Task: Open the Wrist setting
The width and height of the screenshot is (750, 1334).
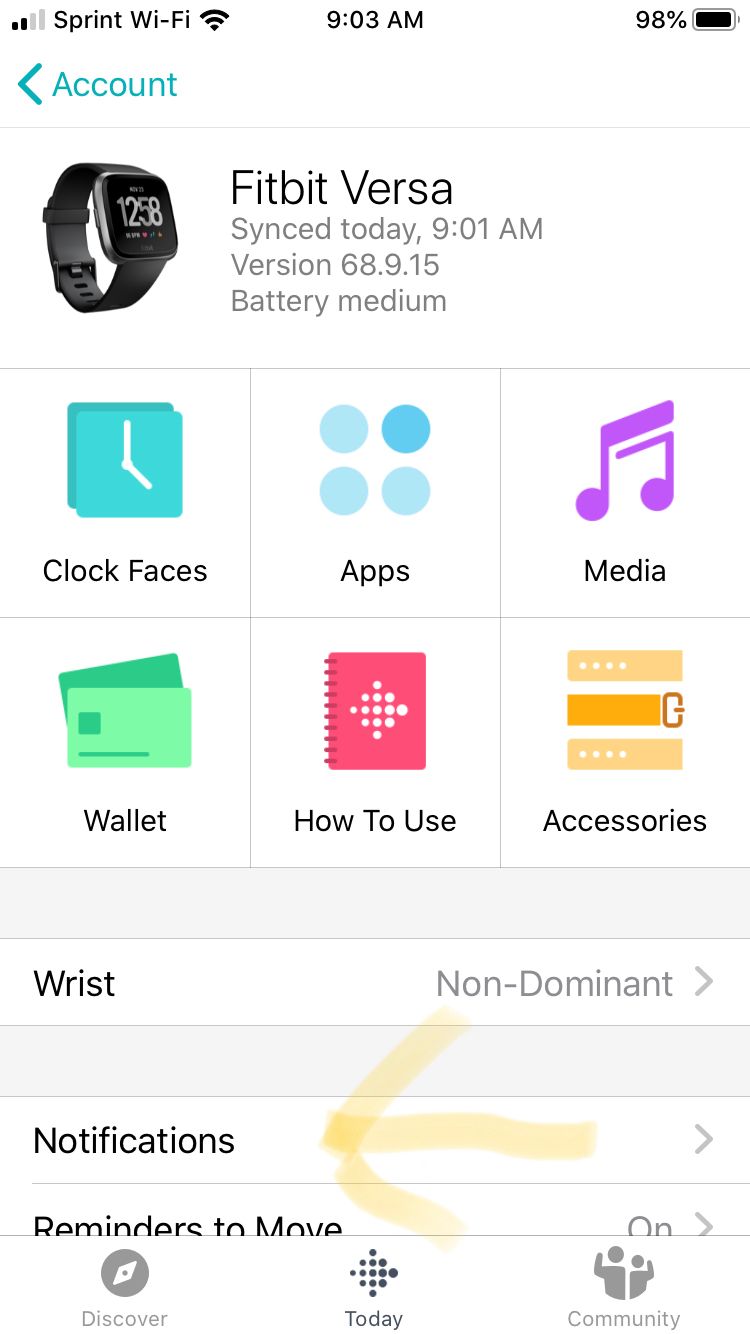Action: coord(375,983)
